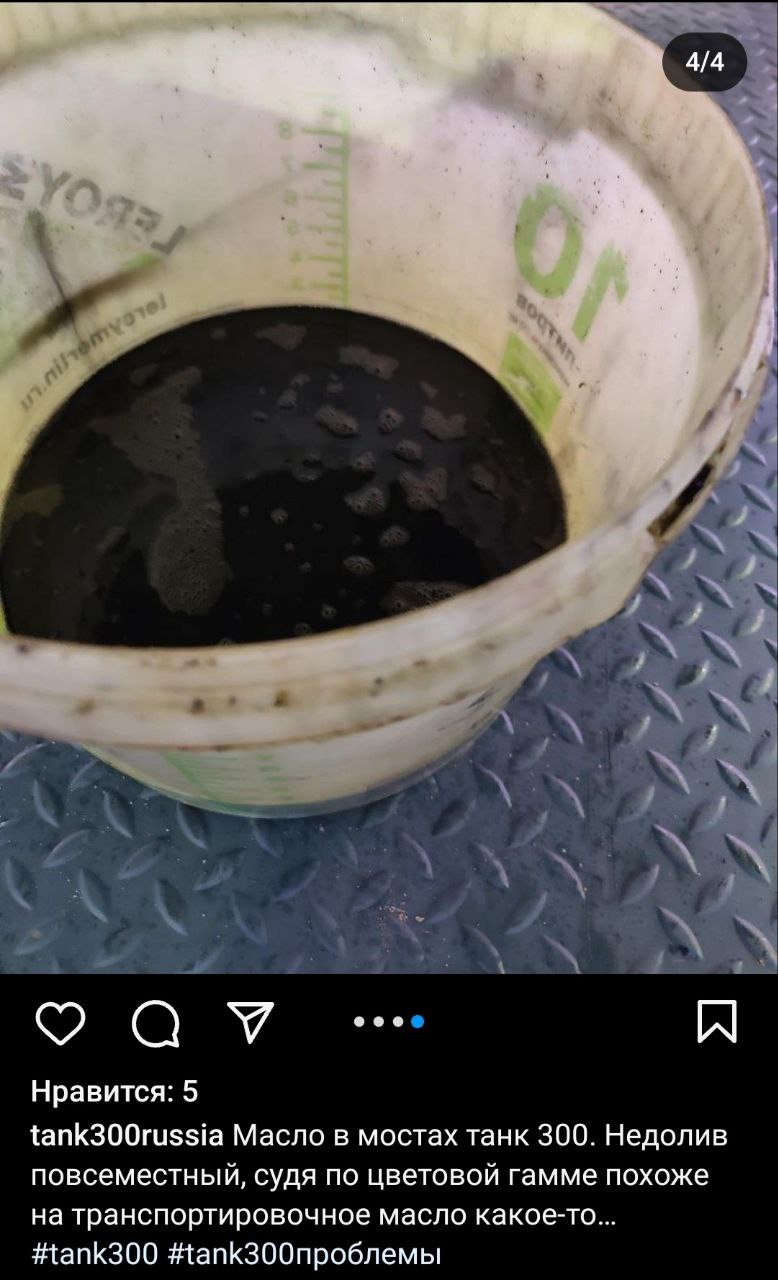Open comments via the speech bubble icon

click(156, 1023)
